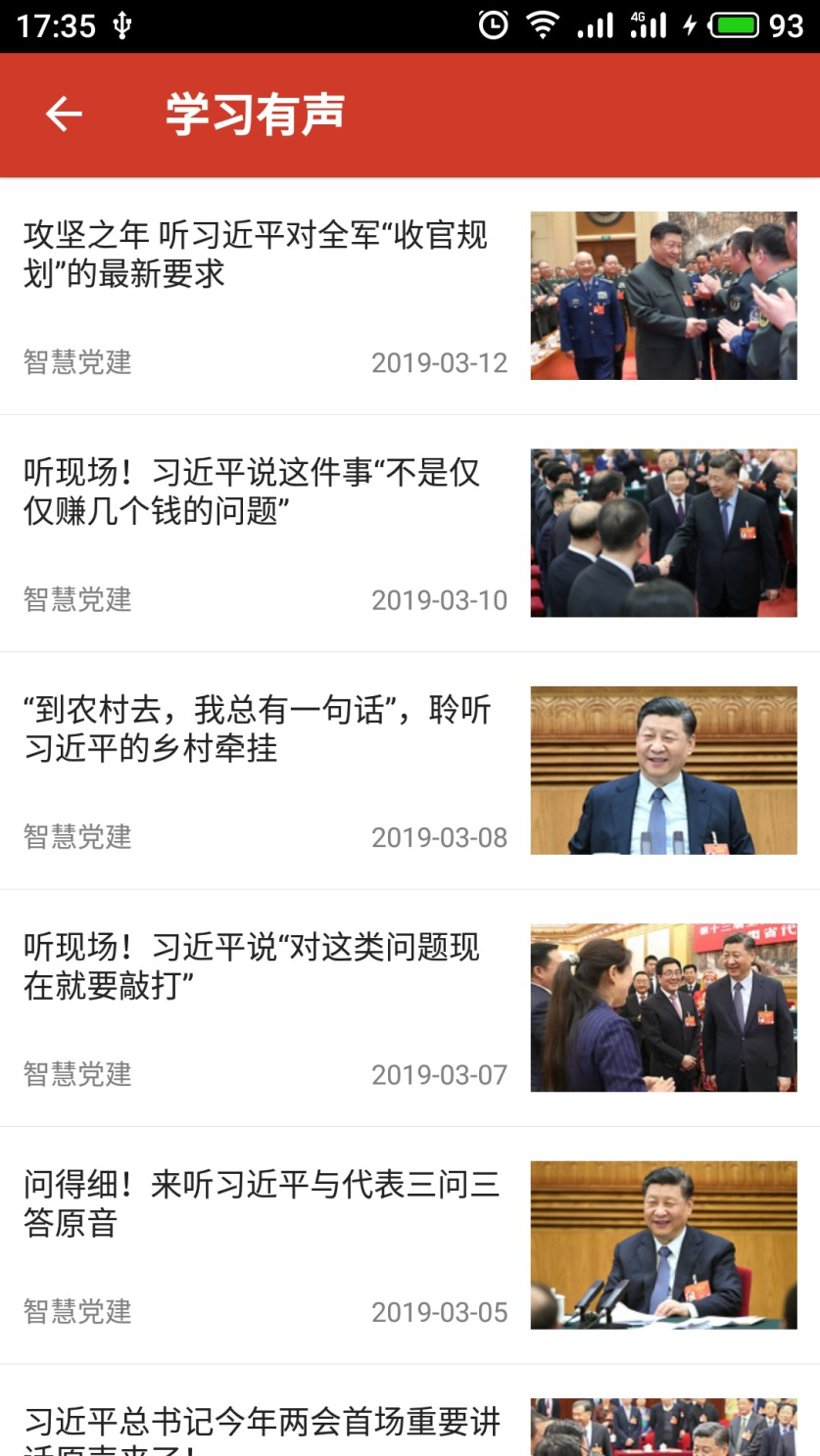Open the article 到农村去，我总有一句话
Screen dimensions: 820x1456
coord(257,729)
